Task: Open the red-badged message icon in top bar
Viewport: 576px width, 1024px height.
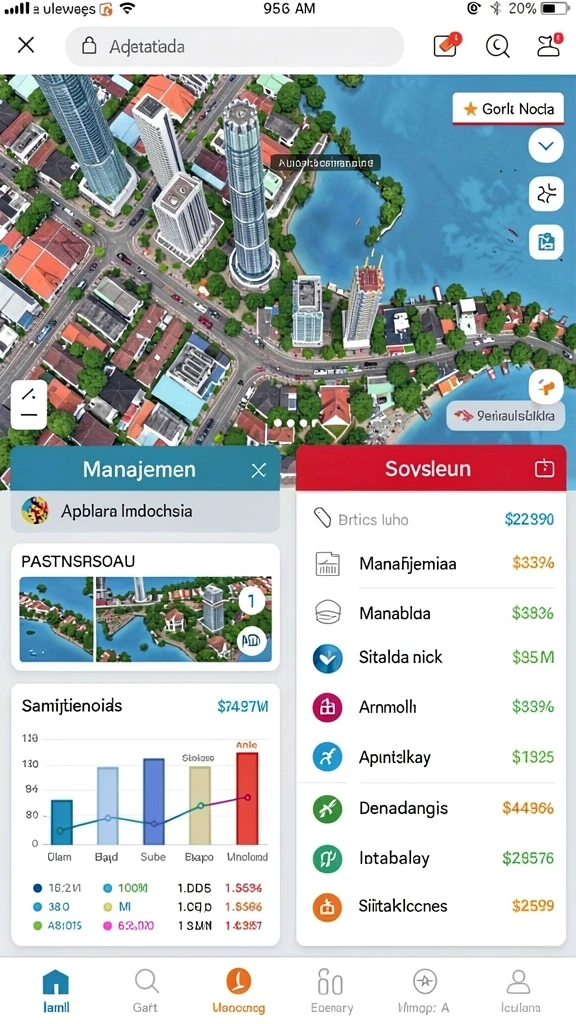Action: pos(447,45)
